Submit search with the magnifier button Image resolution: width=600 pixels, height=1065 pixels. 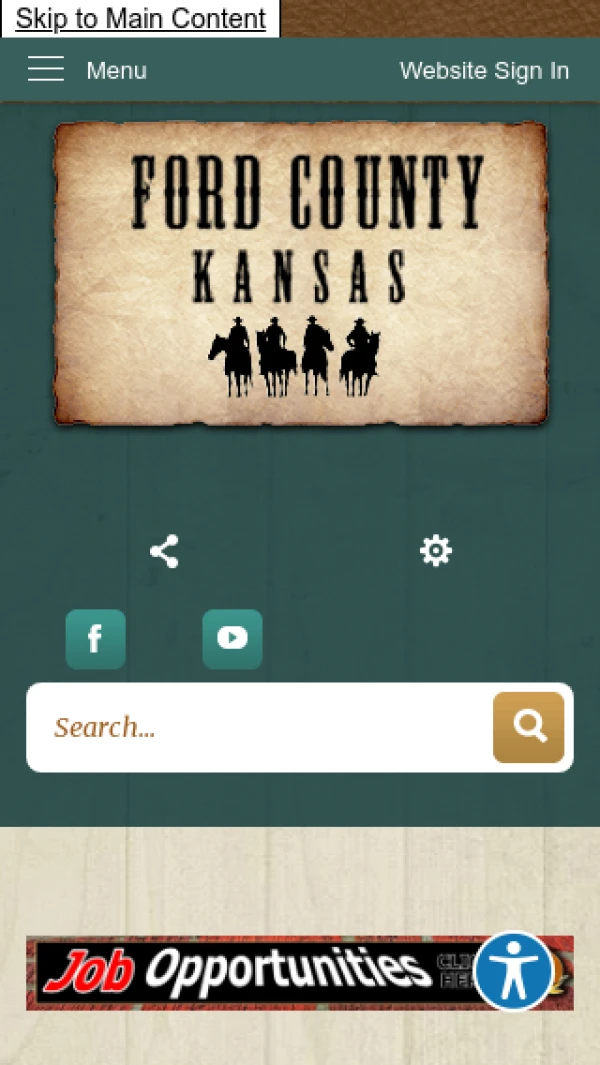pyautogui.click(x=528, y=727)
